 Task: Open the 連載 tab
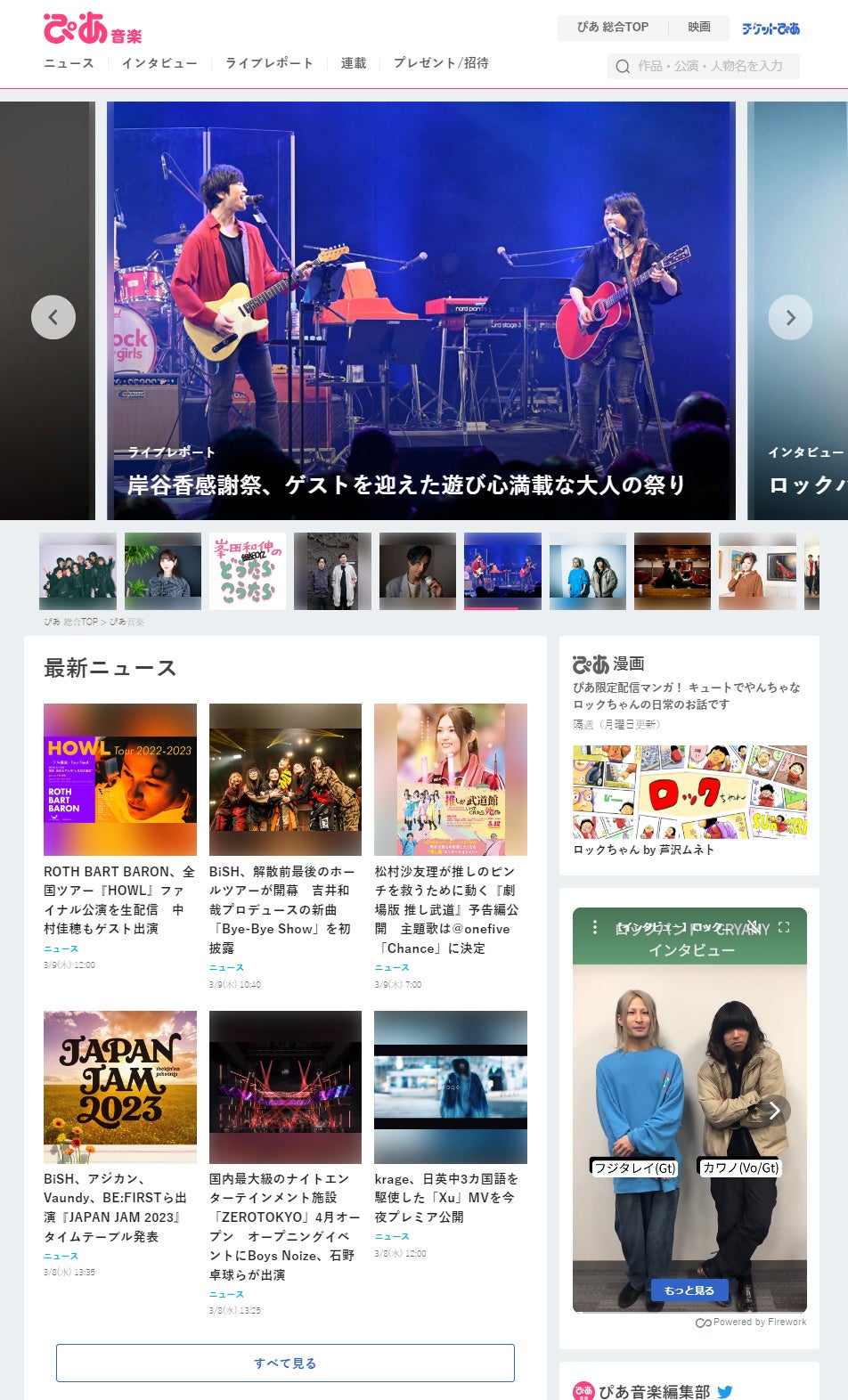pyautogui.click(x=354, y=63)
